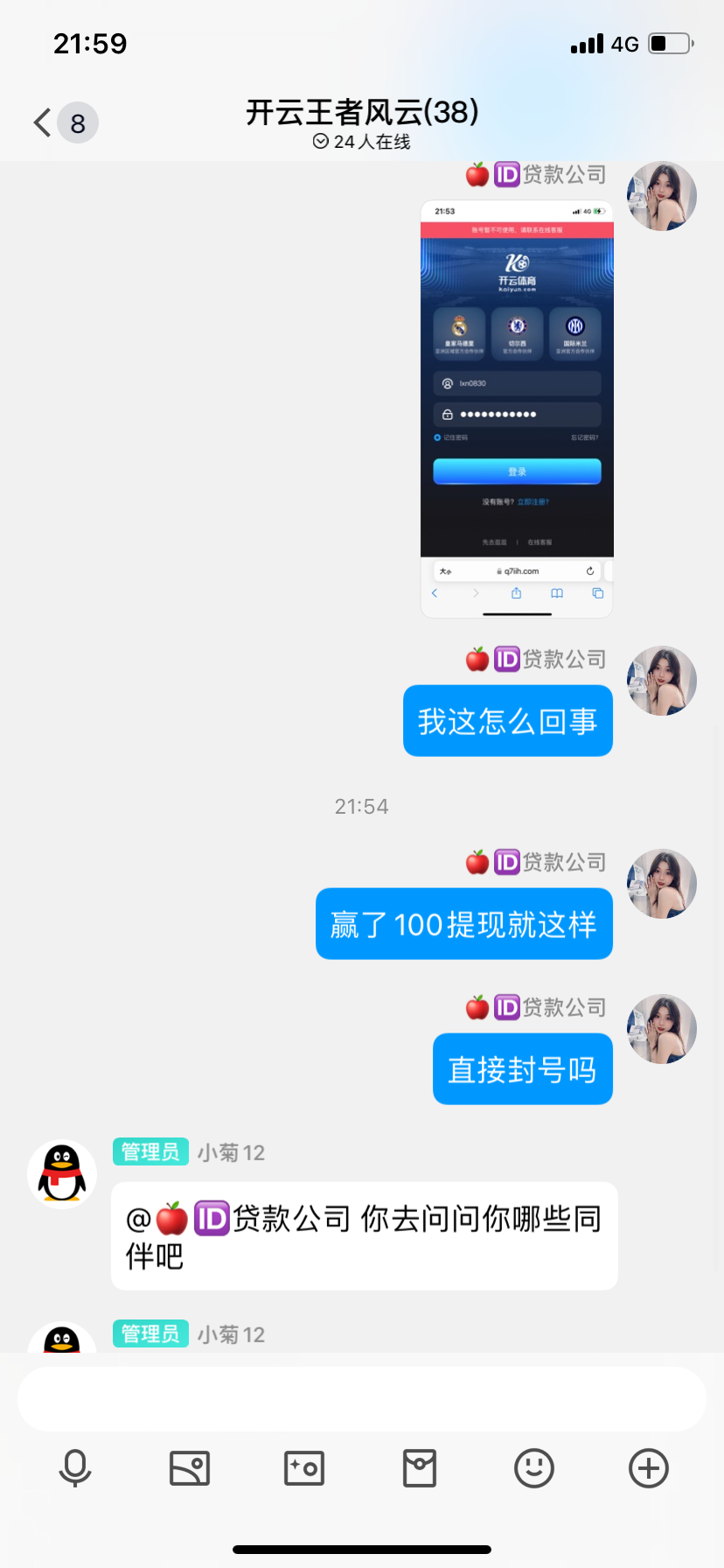Tap the 忘记密码 forgot password link
This screenshot has height=1568, width=724.
pyautogui.click(x=584, y=437)
